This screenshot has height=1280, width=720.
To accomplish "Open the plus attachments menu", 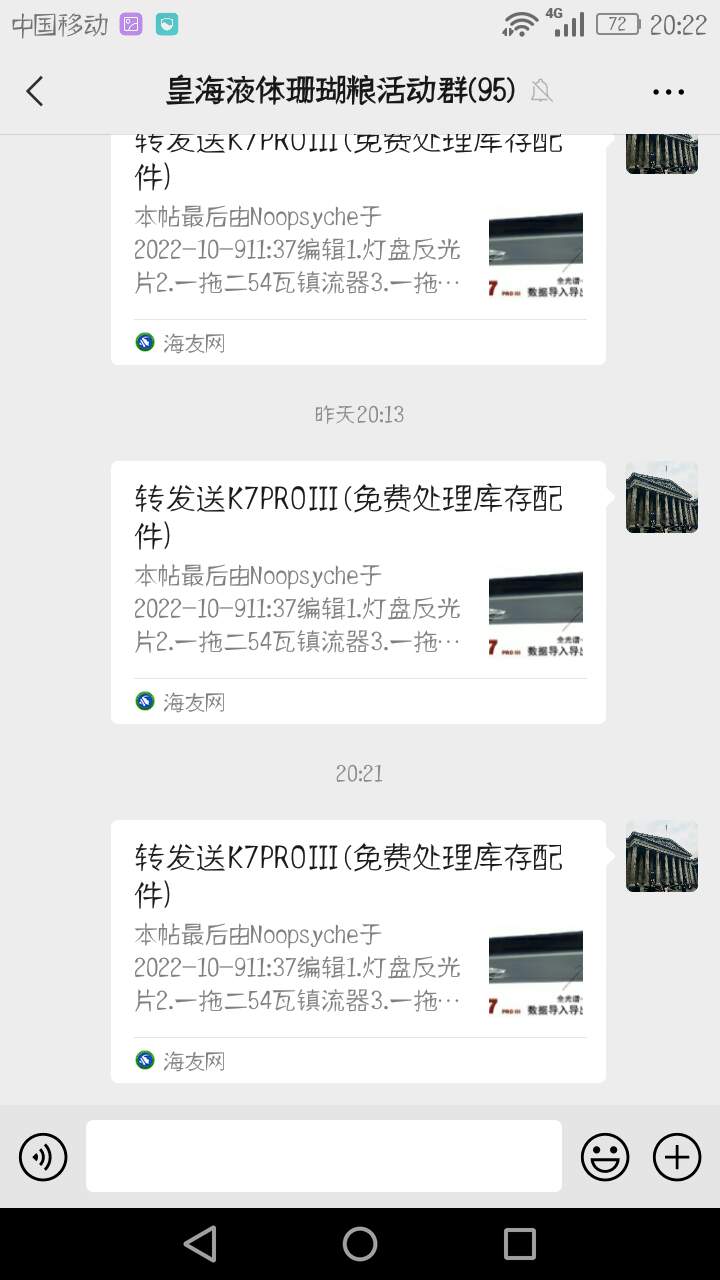I will [x=677, y=1157].
